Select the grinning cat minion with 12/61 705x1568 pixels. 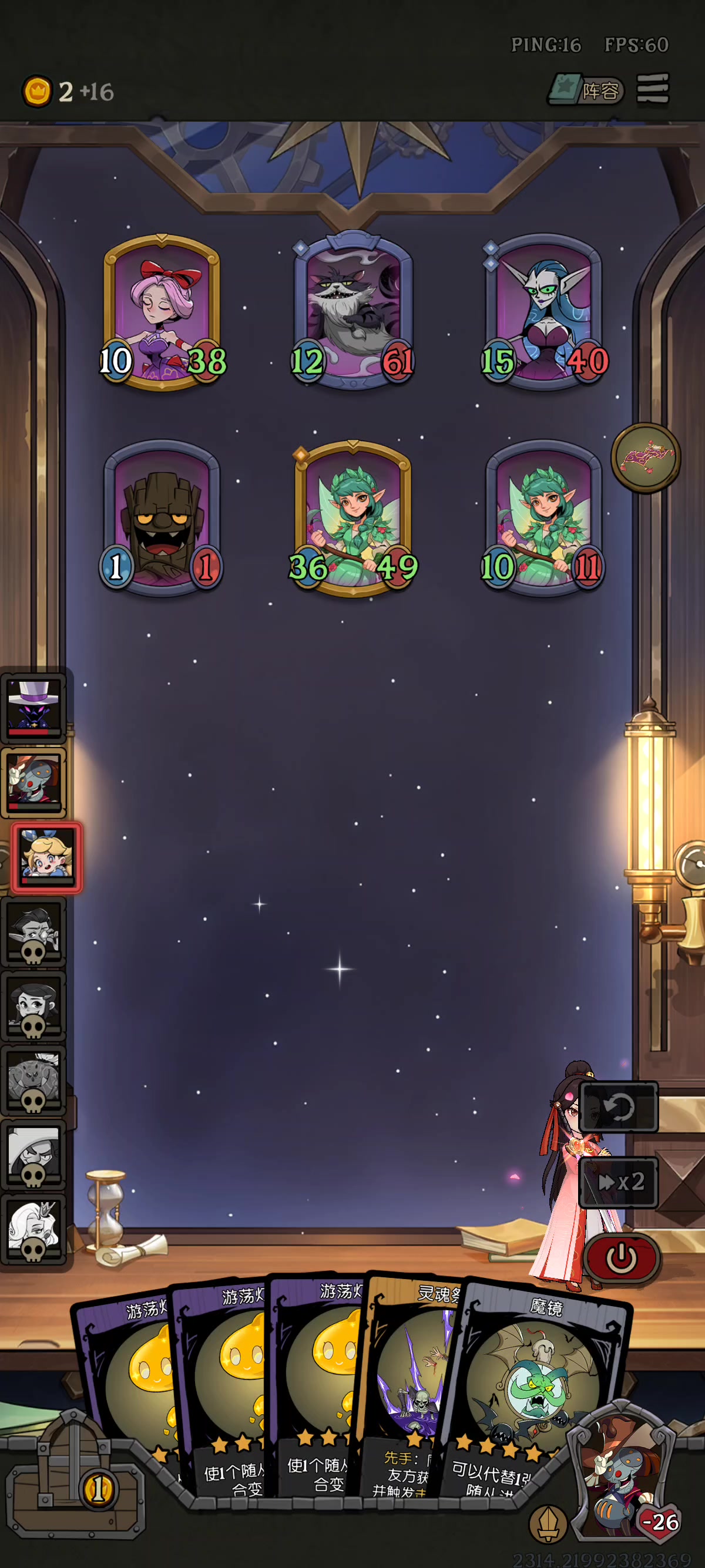tap(353, 310)
